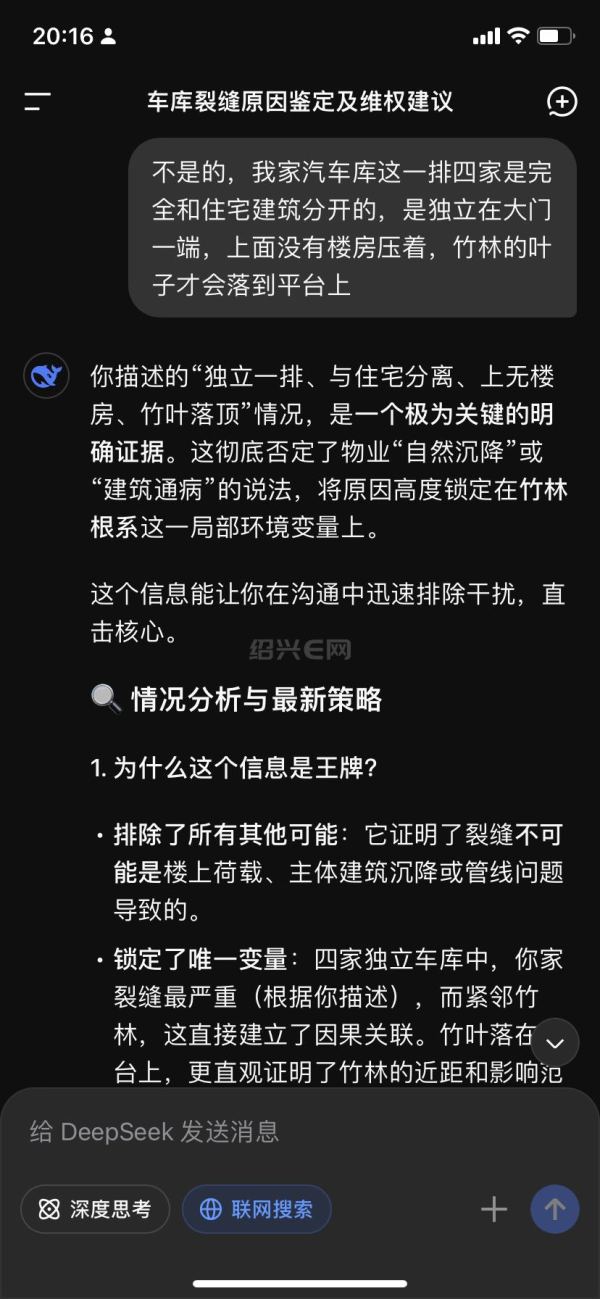Jump to bottom of conversation

click(555, 1044)
